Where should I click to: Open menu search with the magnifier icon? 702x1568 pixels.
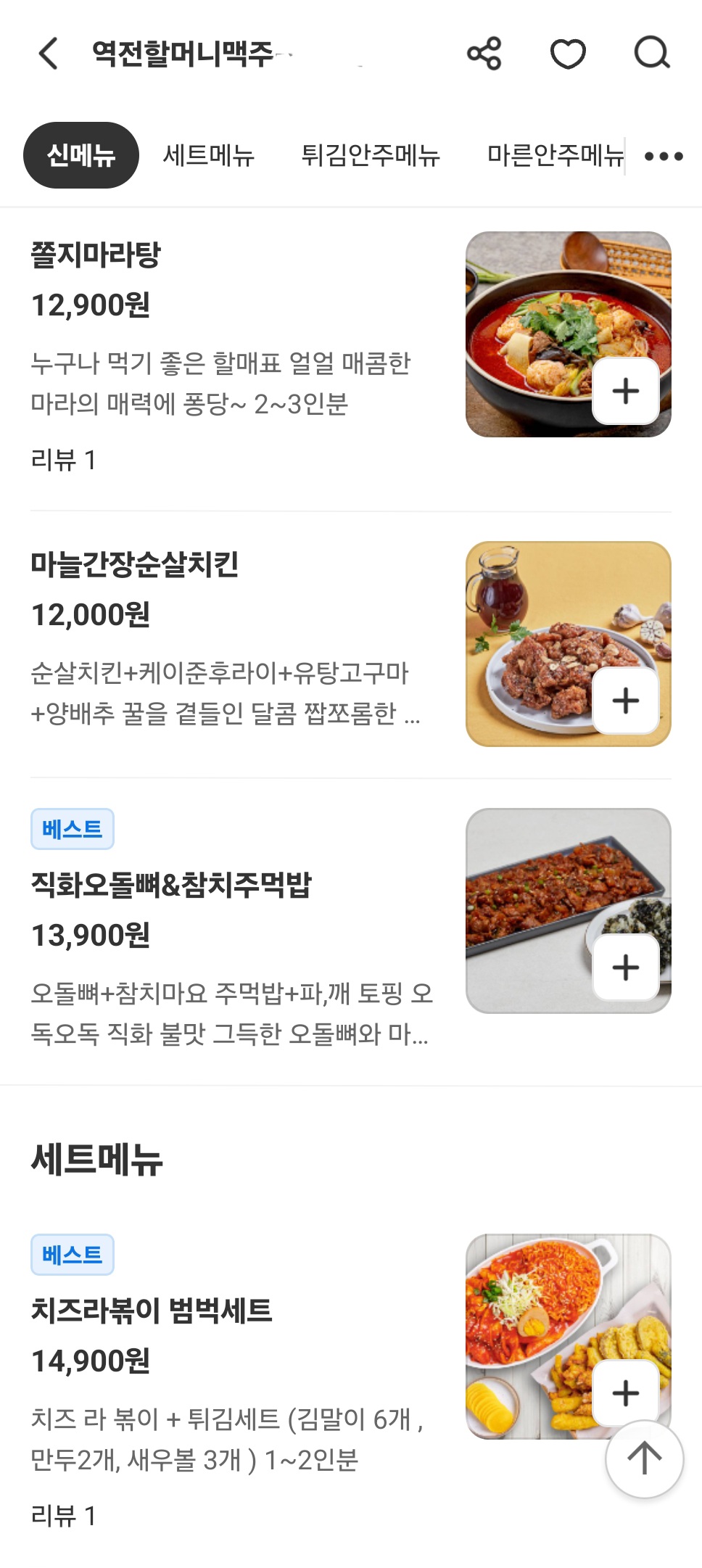(x=651, y=54)
